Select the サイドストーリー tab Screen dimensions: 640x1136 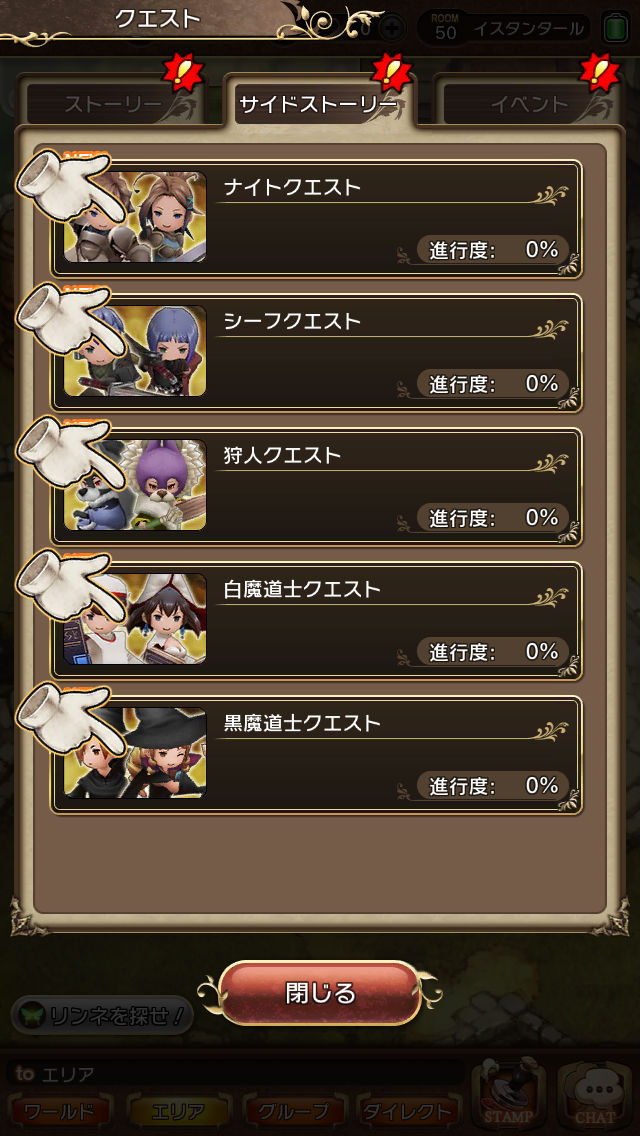coord(320,103)
